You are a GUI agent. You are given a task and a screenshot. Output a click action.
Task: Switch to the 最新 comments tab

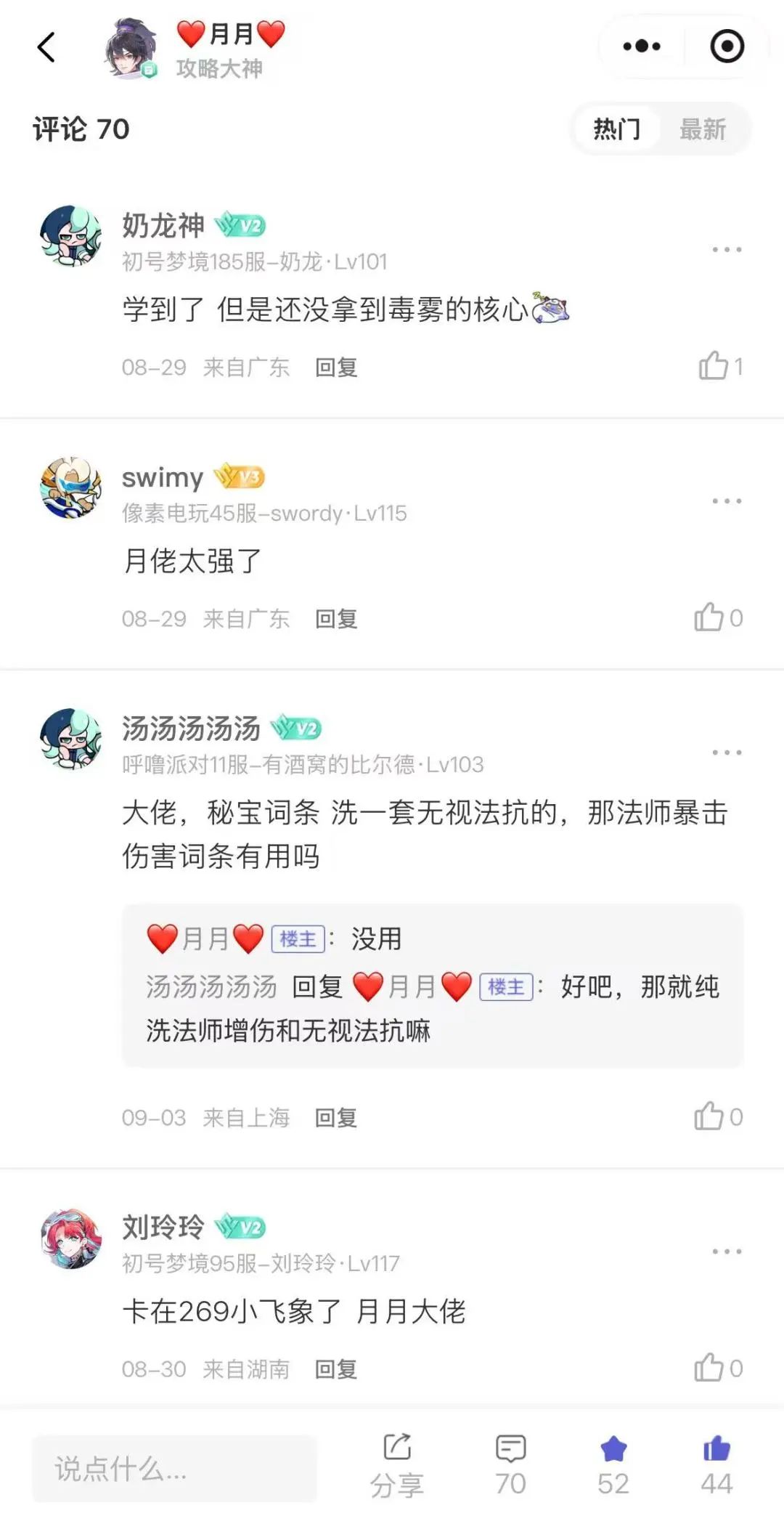tap(703, 129)
